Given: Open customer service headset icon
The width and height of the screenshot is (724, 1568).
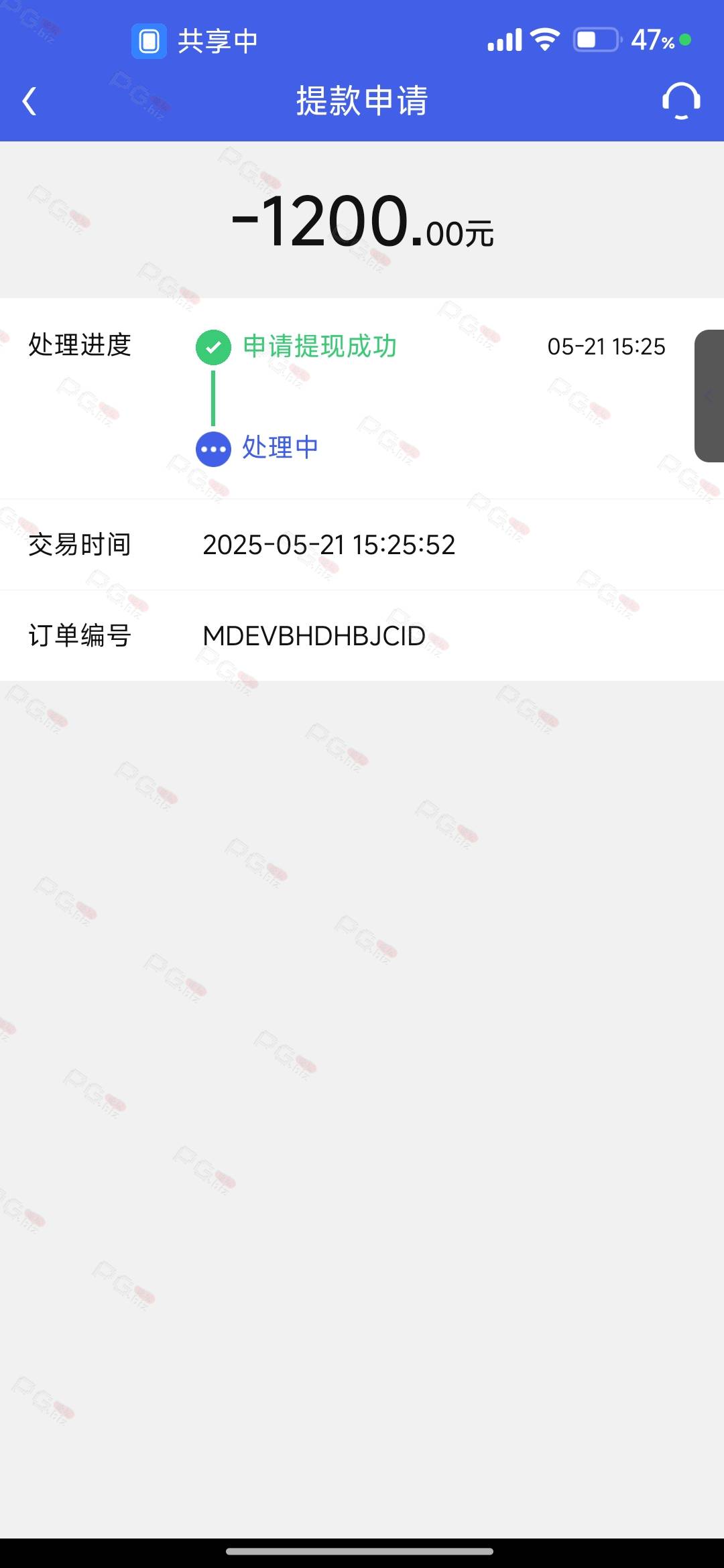Looking at the screenshot, I should [x=681, y=101].
